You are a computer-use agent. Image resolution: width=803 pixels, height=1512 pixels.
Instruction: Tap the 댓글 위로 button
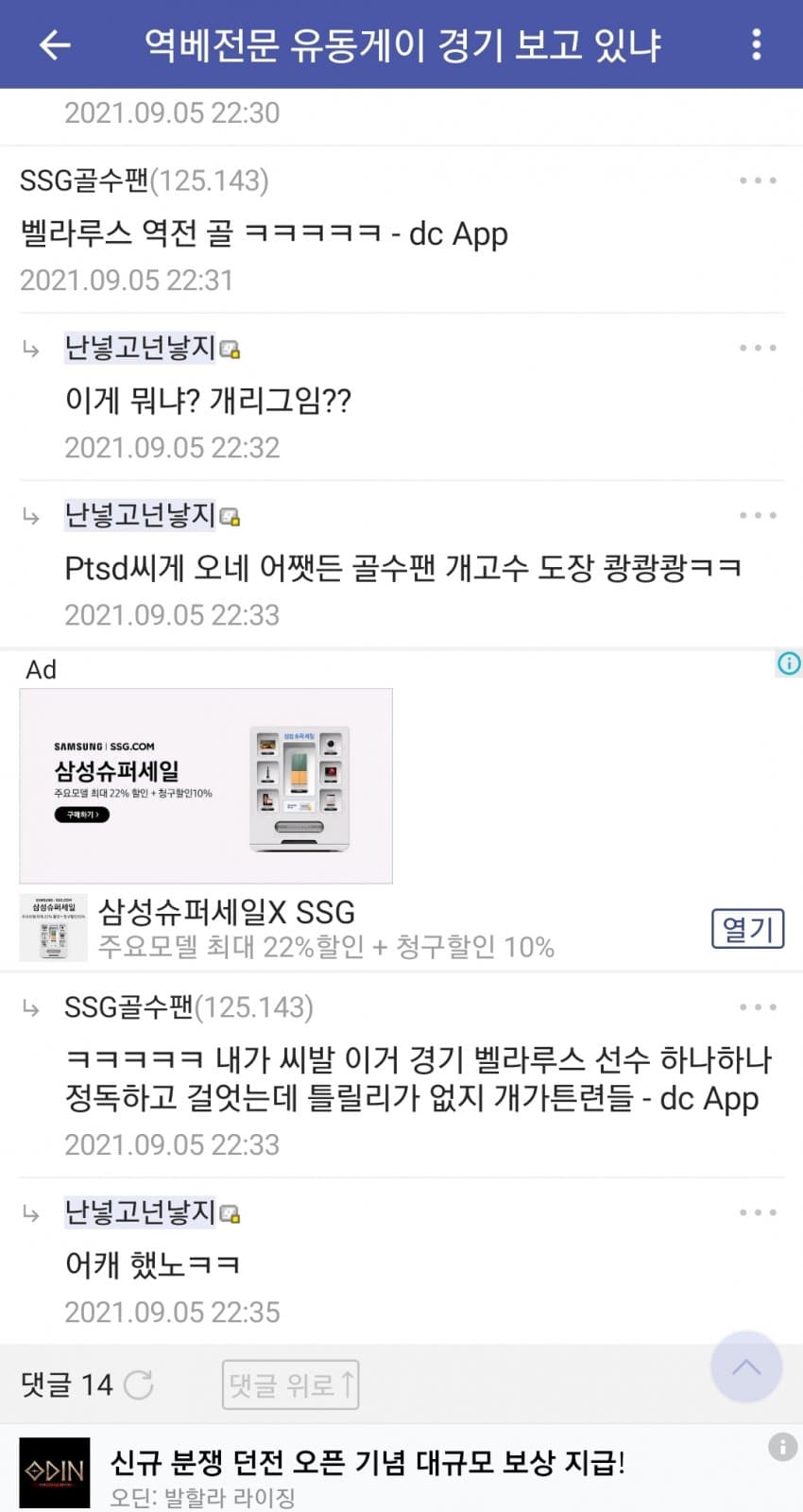click(x=290, y=1385)
